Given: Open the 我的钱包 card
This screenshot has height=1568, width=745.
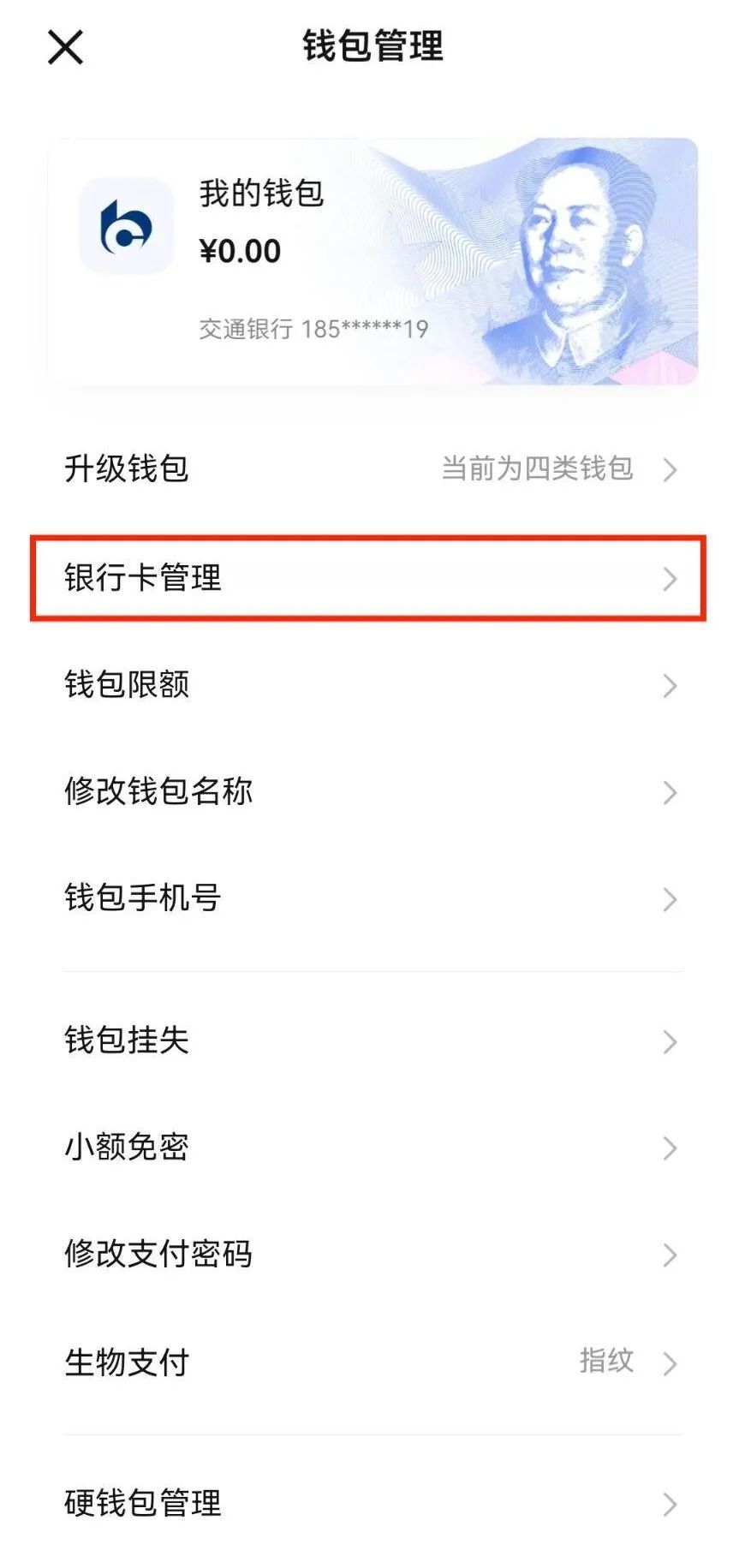Looking at the screenshot, I should (372, 261).
